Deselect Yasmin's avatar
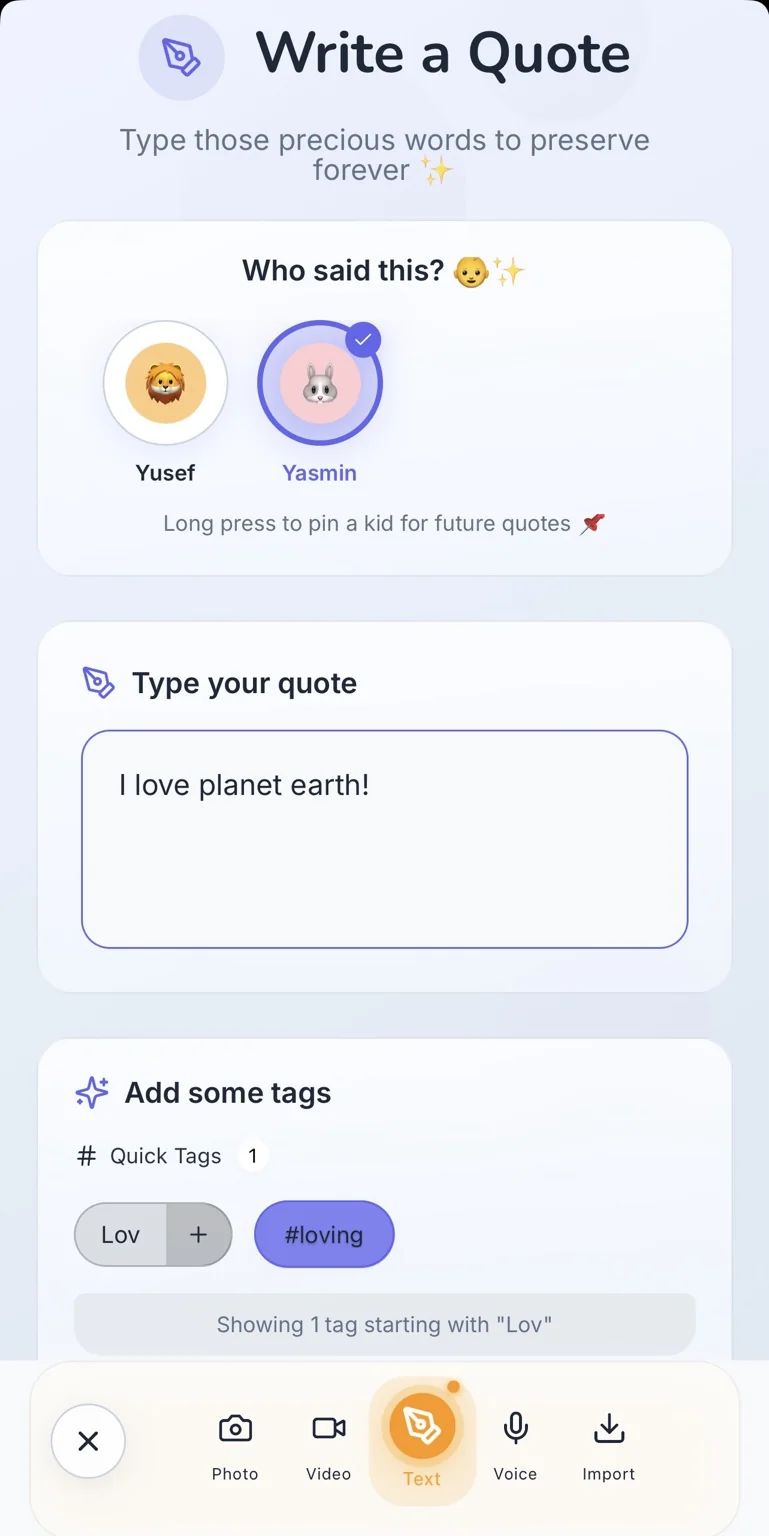The height and width of the screenshot is (1536, 769). point(319,383)
